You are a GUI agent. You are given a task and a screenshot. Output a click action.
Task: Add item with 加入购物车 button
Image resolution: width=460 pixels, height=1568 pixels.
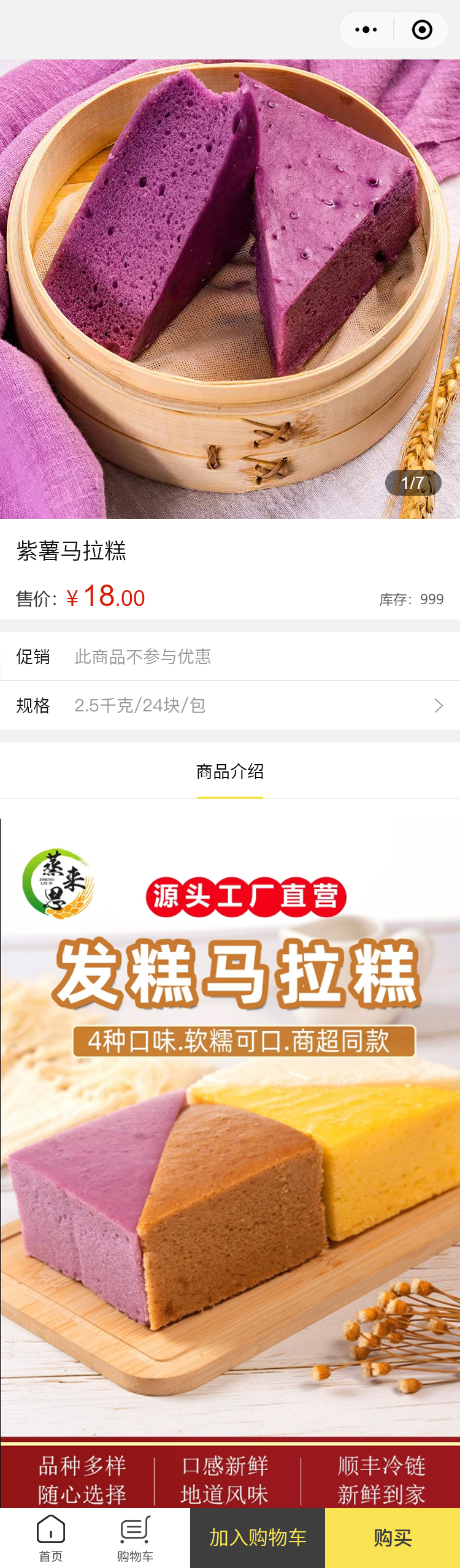pos(258,1537)
